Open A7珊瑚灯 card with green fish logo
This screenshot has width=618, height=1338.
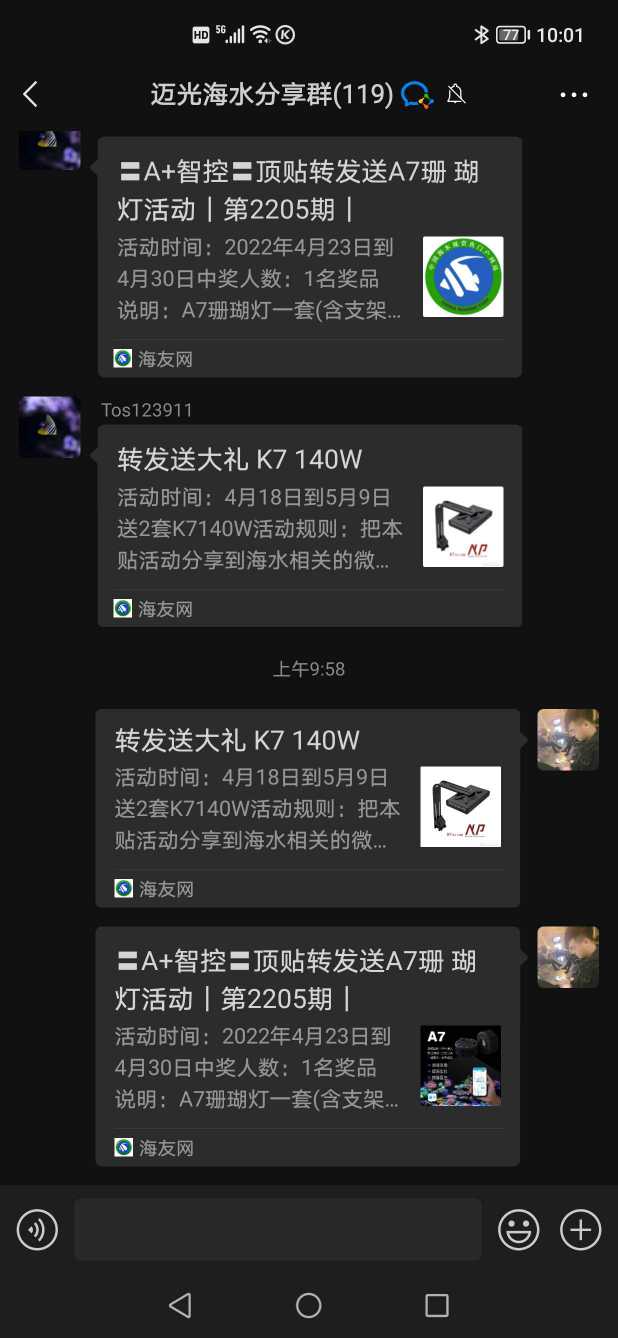point(309,256)
